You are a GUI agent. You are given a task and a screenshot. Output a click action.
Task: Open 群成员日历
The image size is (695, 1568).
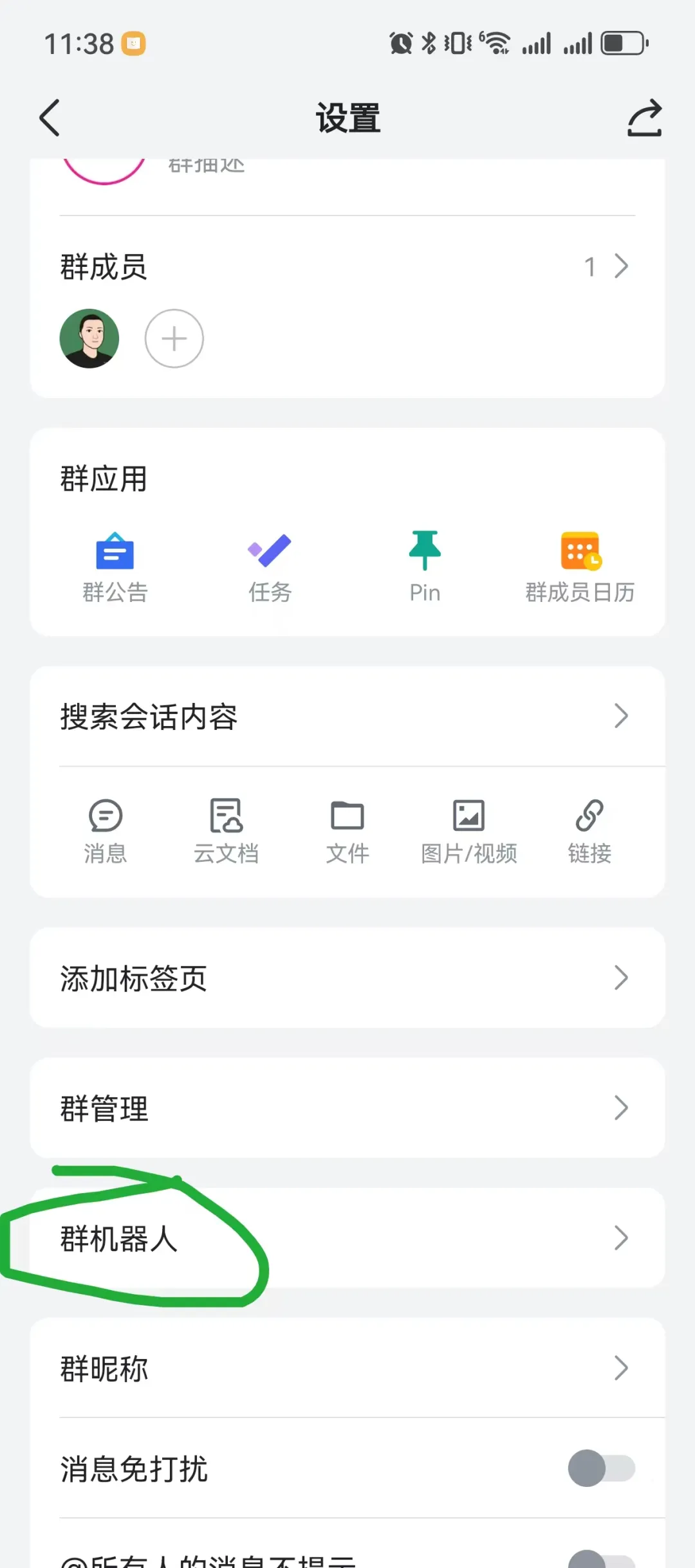pos(580,566)
